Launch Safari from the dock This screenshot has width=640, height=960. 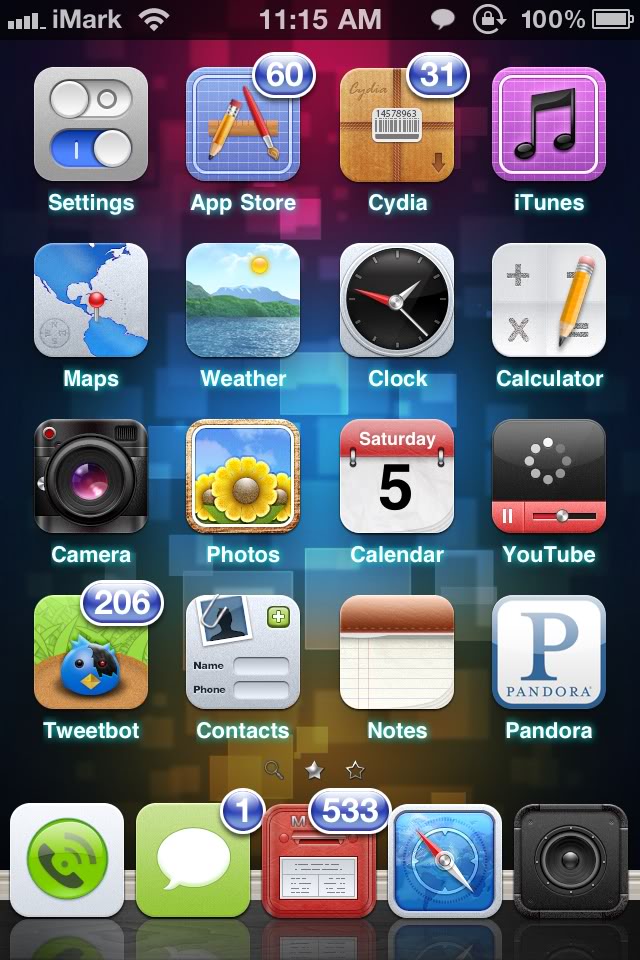[x=445, y=860]
